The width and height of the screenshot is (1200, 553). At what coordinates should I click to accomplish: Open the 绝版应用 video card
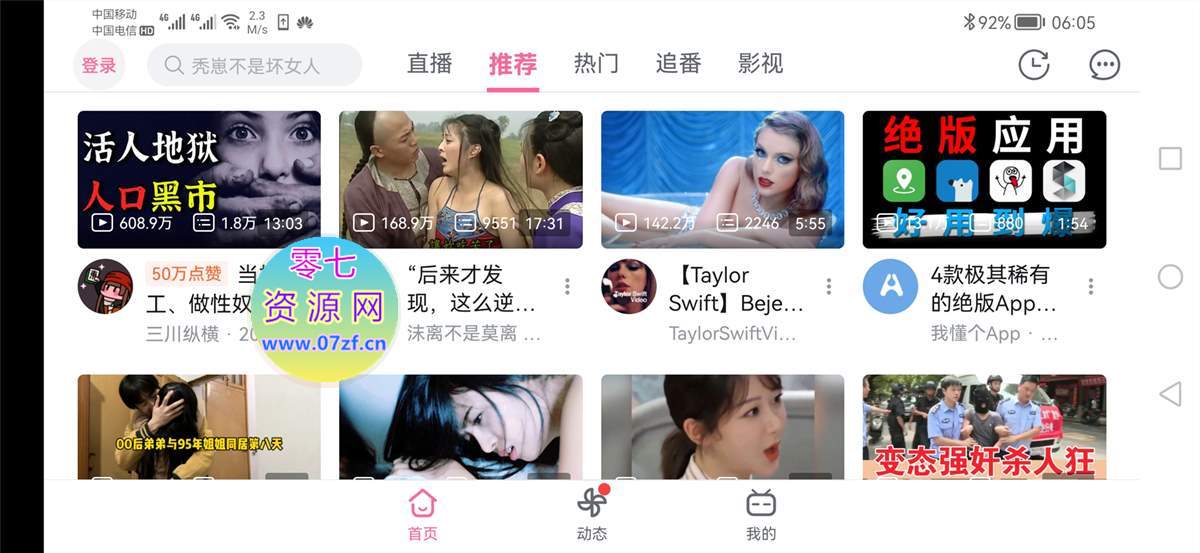tap(984, 179)
